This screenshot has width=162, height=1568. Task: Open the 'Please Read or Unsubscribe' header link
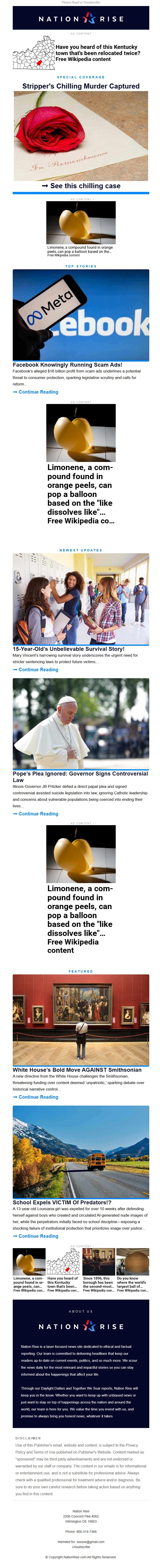click(81, 3)
